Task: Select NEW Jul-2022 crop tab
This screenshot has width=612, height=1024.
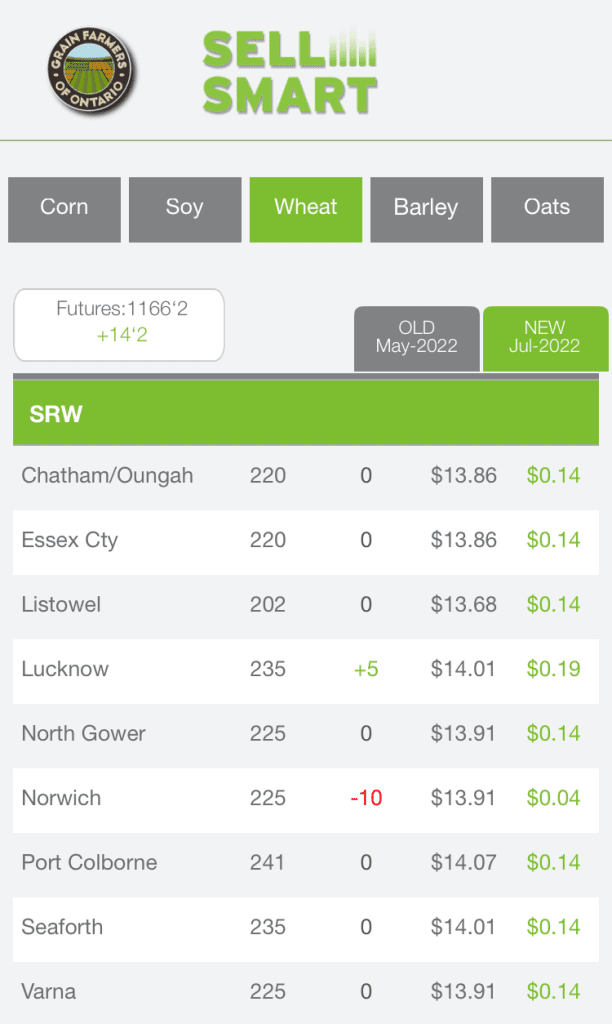Action: pos(545,338)
